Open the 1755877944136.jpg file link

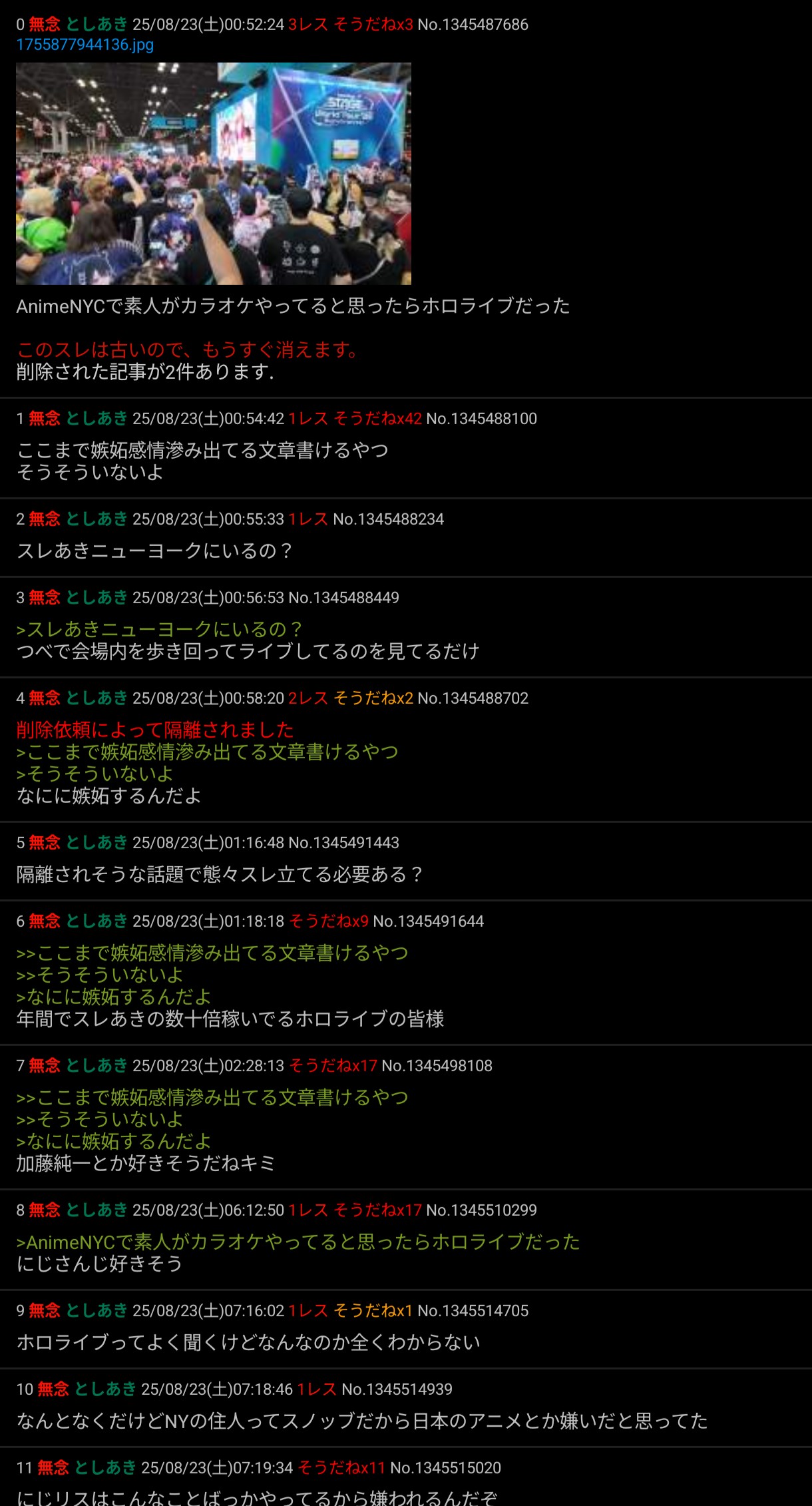click(x=85, y=45)
